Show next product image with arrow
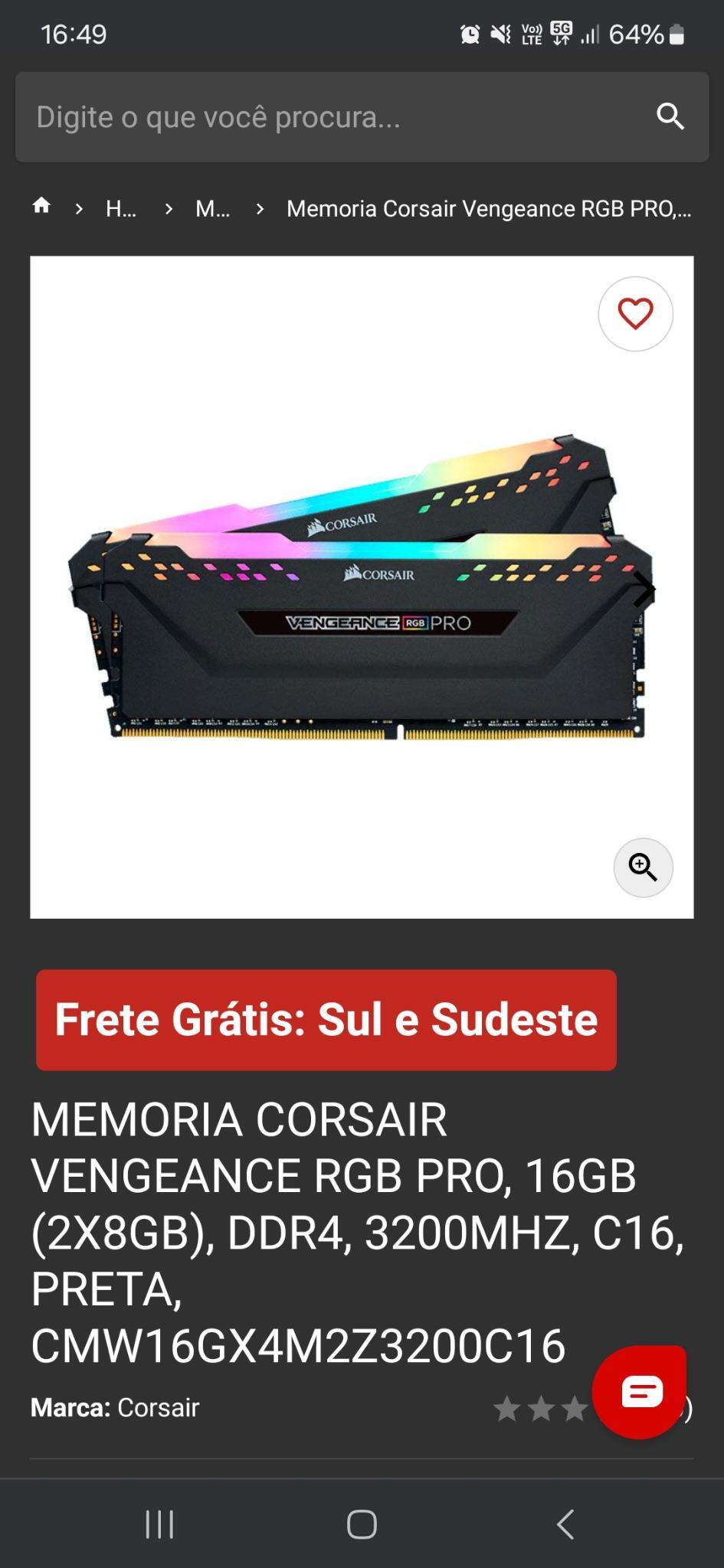This screenshot has height=1568, width=724. pyautogui.click(x=644, y=589)
